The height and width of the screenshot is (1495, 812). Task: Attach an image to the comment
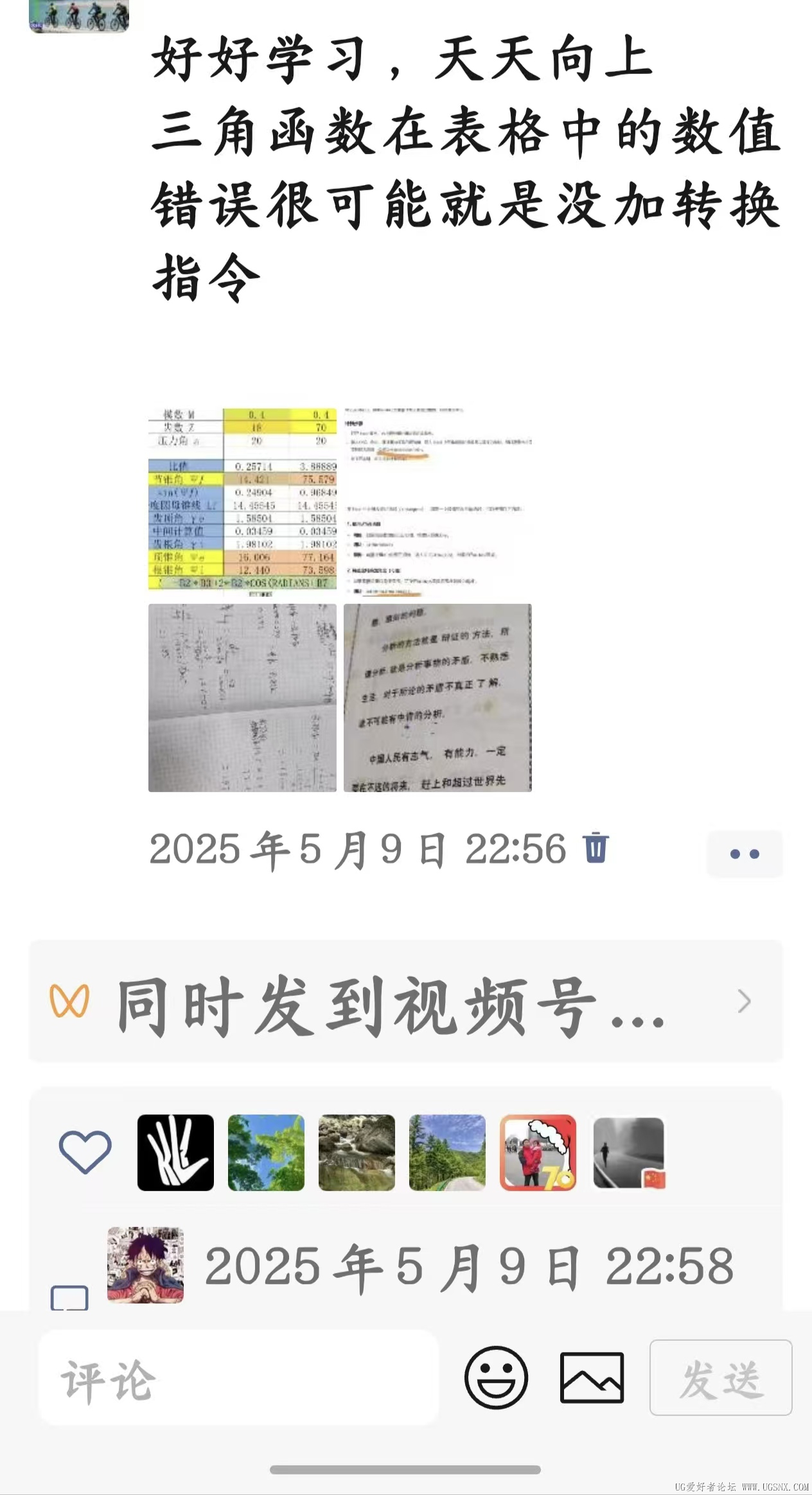click(592, 1378)
